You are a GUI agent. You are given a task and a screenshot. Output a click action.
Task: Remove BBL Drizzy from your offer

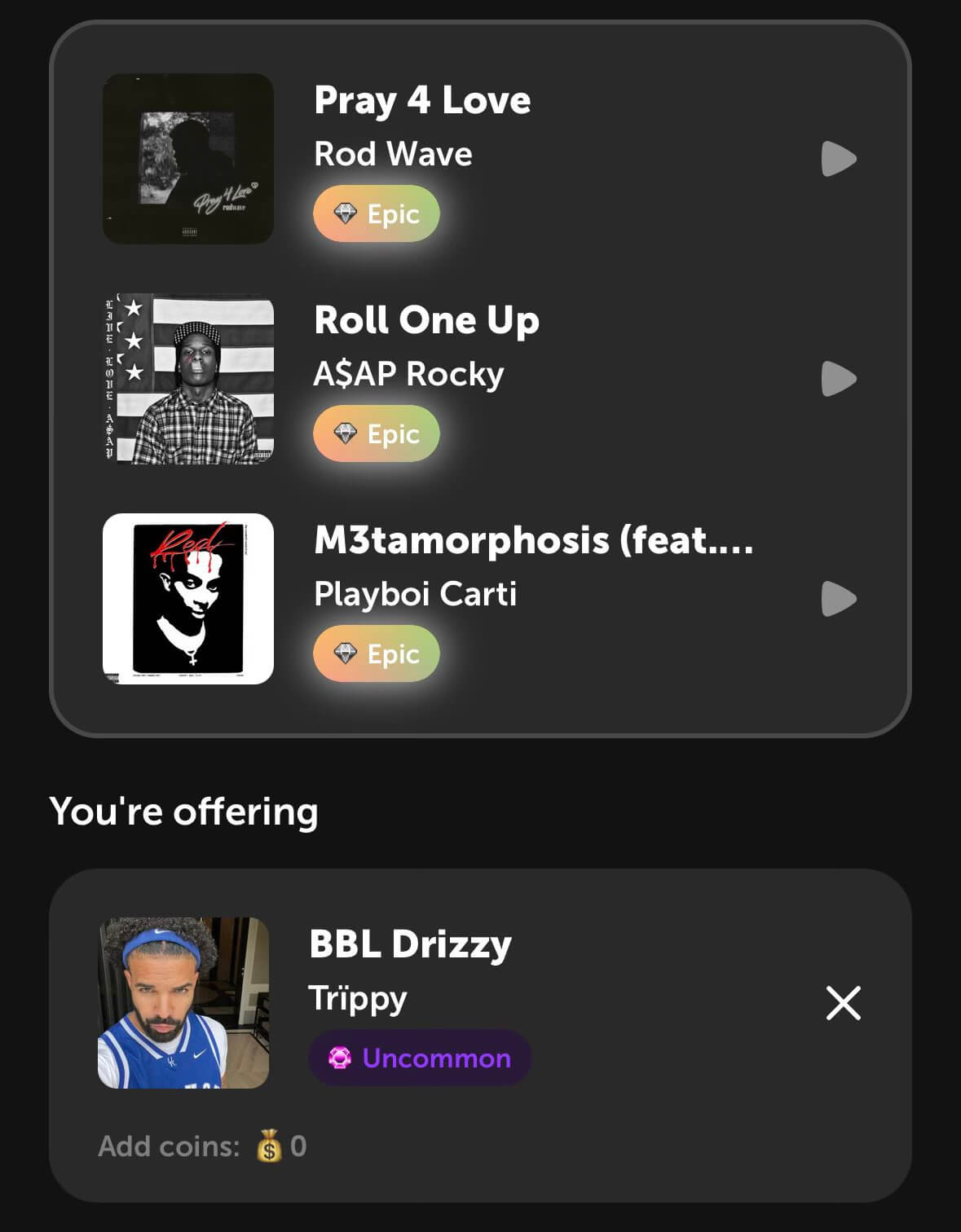[843, 1003]
